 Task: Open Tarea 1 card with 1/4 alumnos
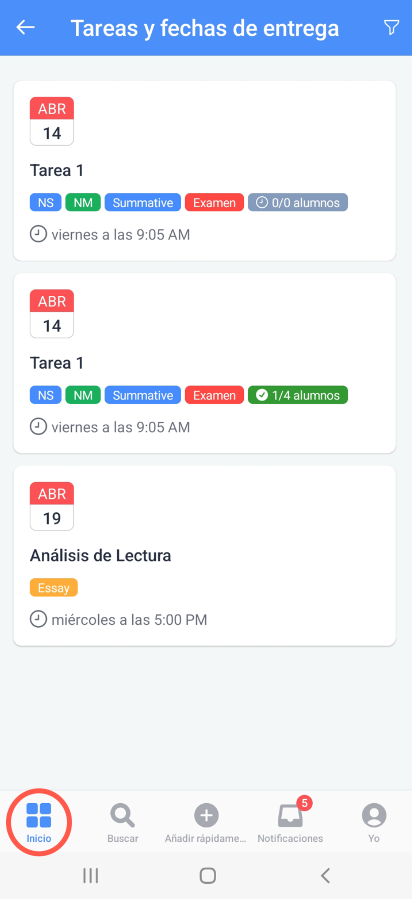click(x=205, y=363)
